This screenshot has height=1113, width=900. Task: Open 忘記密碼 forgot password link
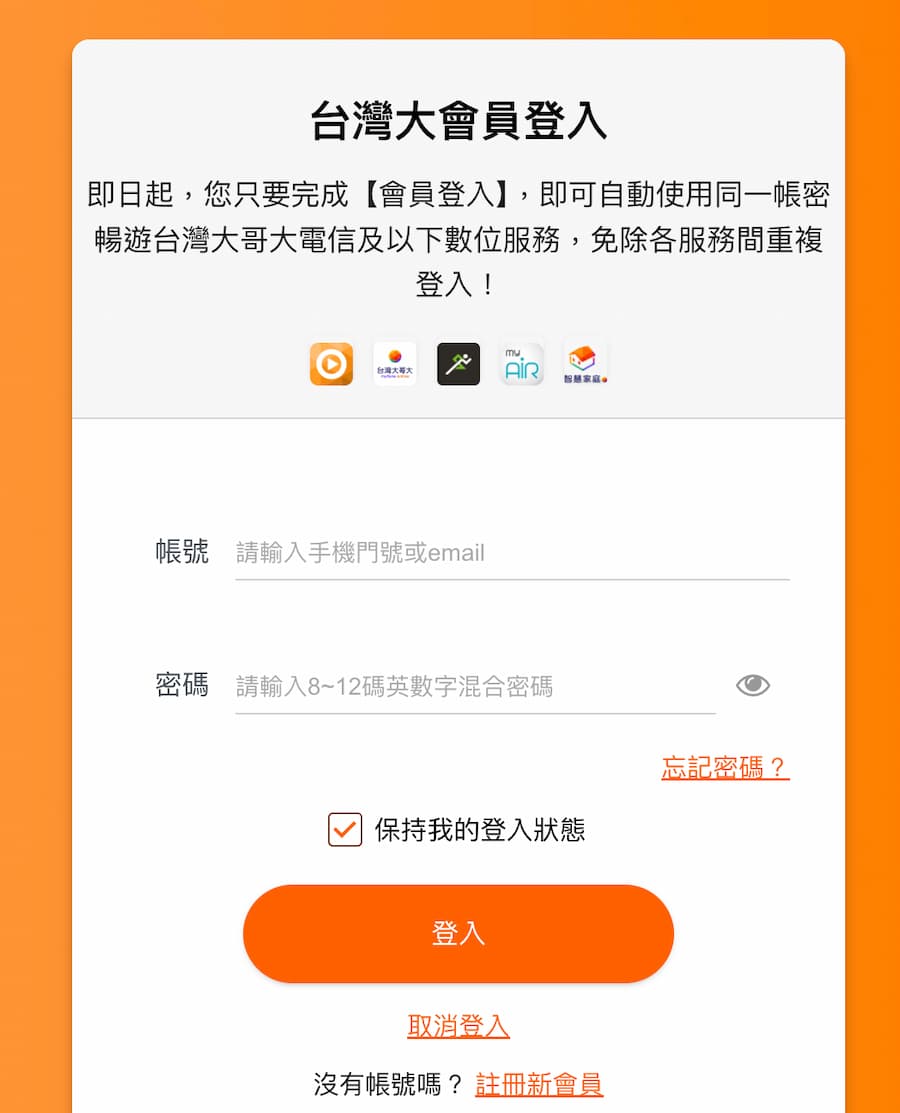(x=723, y=768)
